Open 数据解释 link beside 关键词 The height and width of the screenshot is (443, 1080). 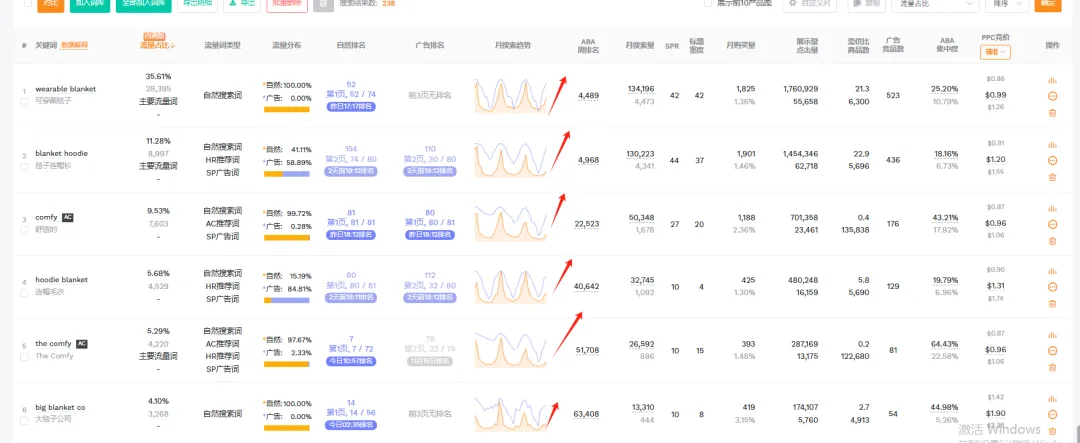pyautogui.click(x=75, y=45)
